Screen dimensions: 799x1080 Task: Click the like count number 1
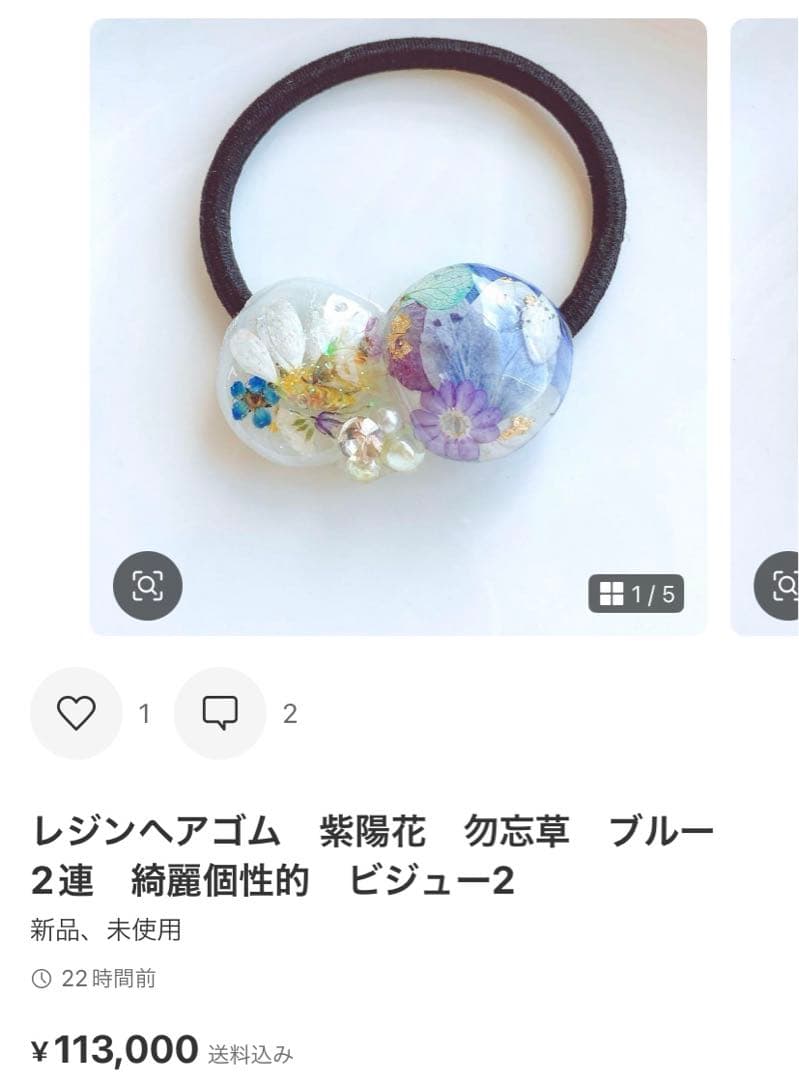point(143,713)
